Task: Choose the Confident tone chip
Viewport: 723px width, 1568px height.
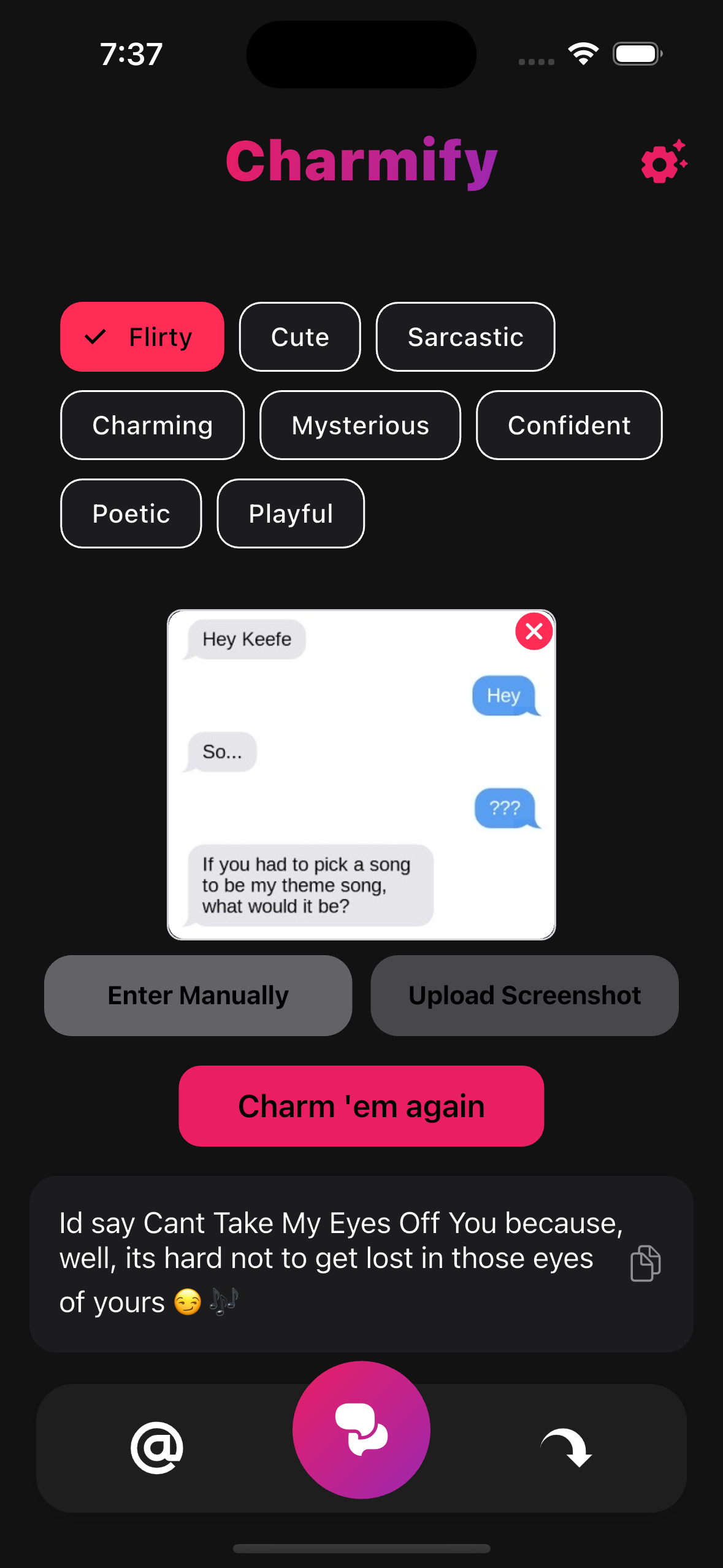Action: click(569, 425)
